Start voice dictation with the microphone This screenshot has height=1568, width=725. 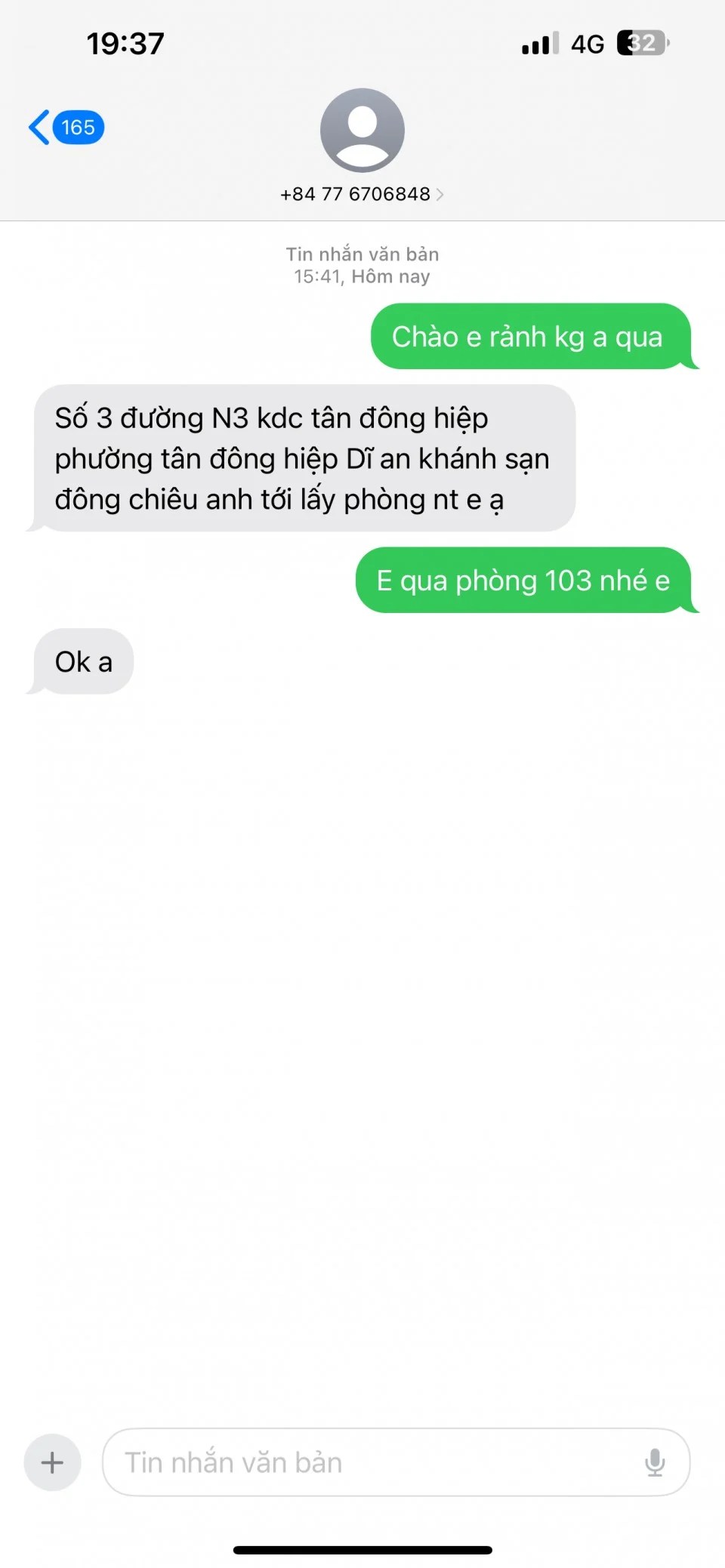coord(655,1462)
